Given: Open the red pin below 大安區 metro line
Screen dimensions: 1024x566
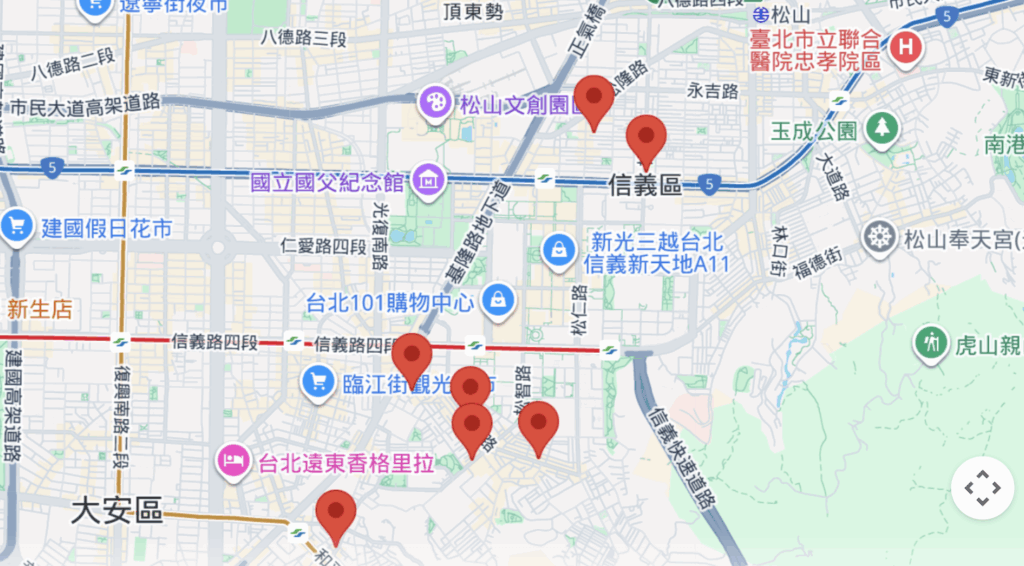Looking at the screenshot, I should click(336, 513).
